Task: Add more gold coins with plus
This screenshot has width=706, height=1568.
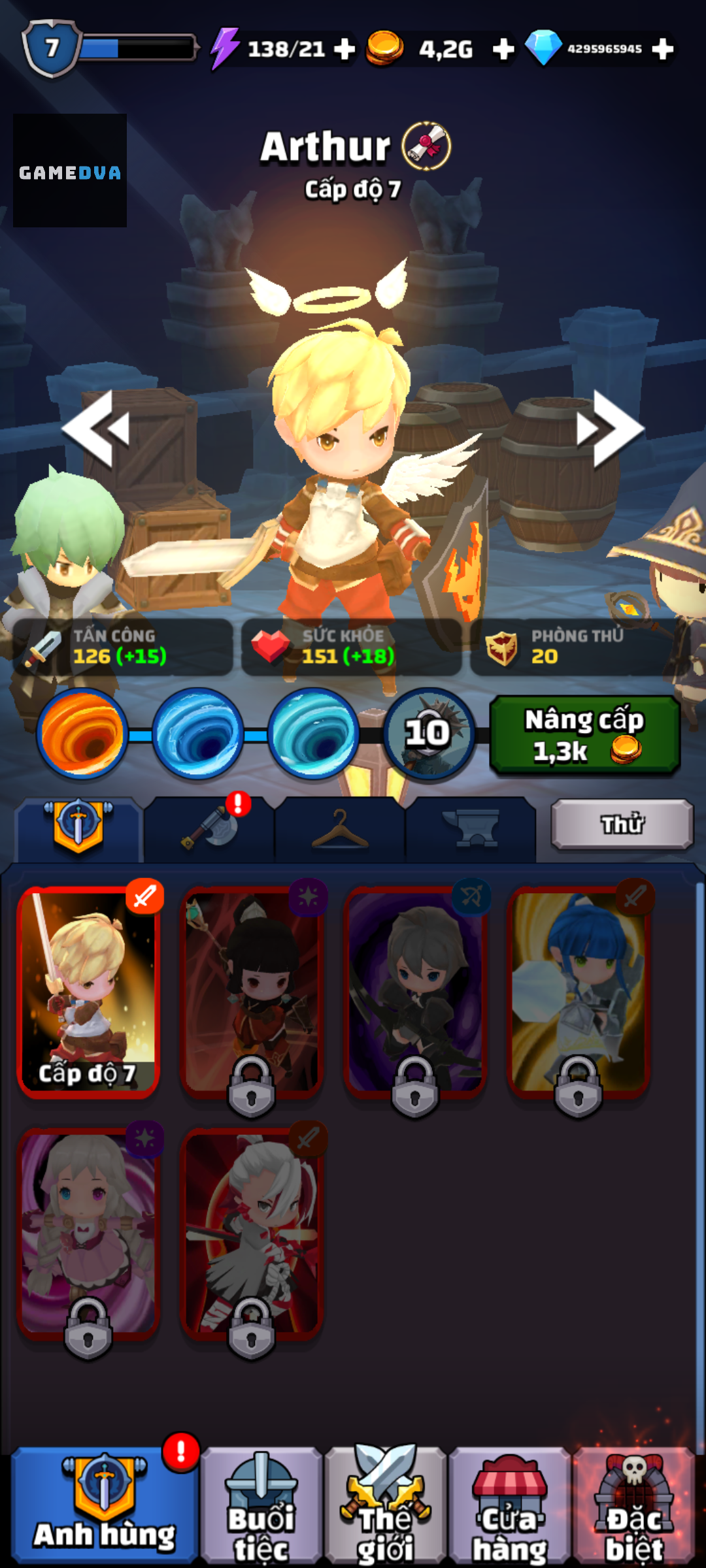Action: (503, 49)
